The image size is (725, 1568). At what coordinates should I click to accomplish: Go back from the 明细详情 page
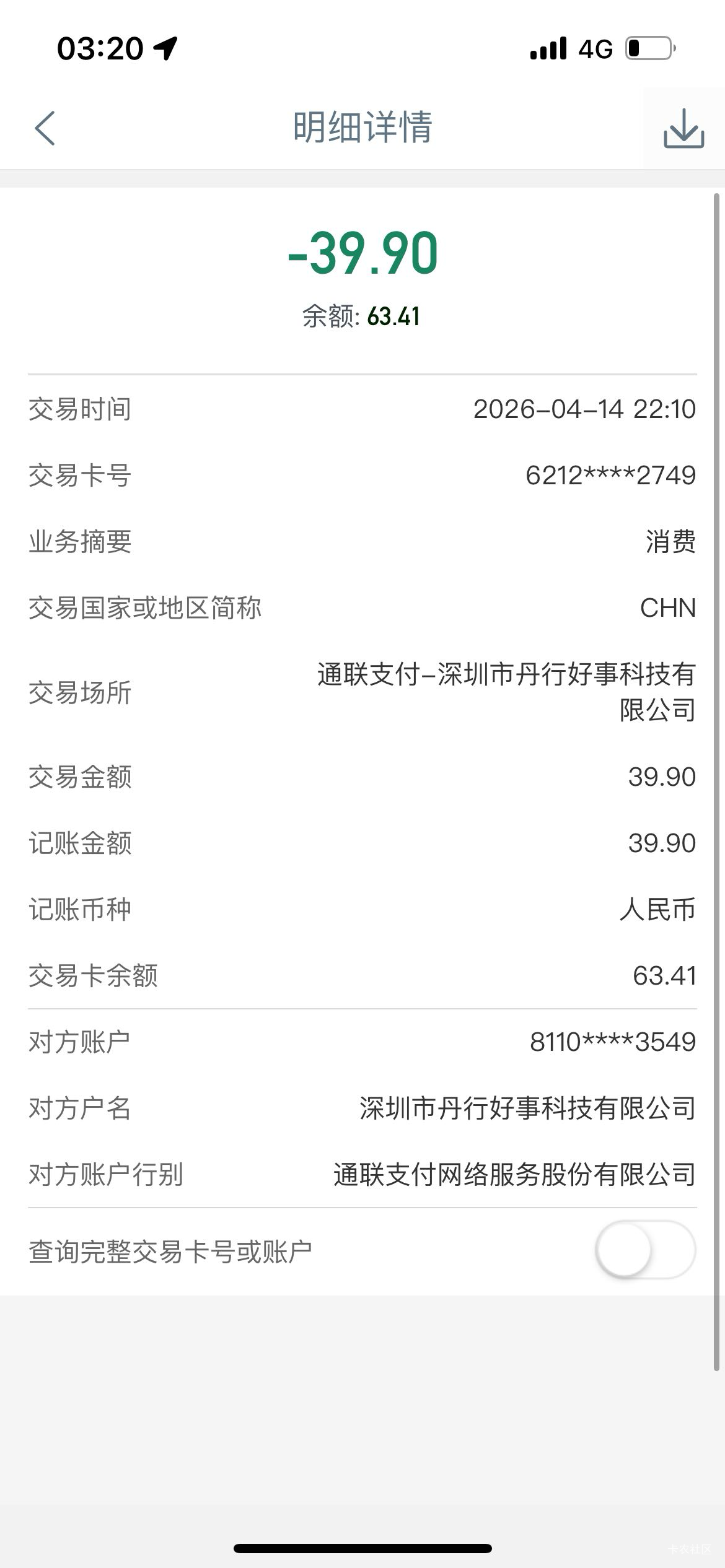tap(45, 128)
